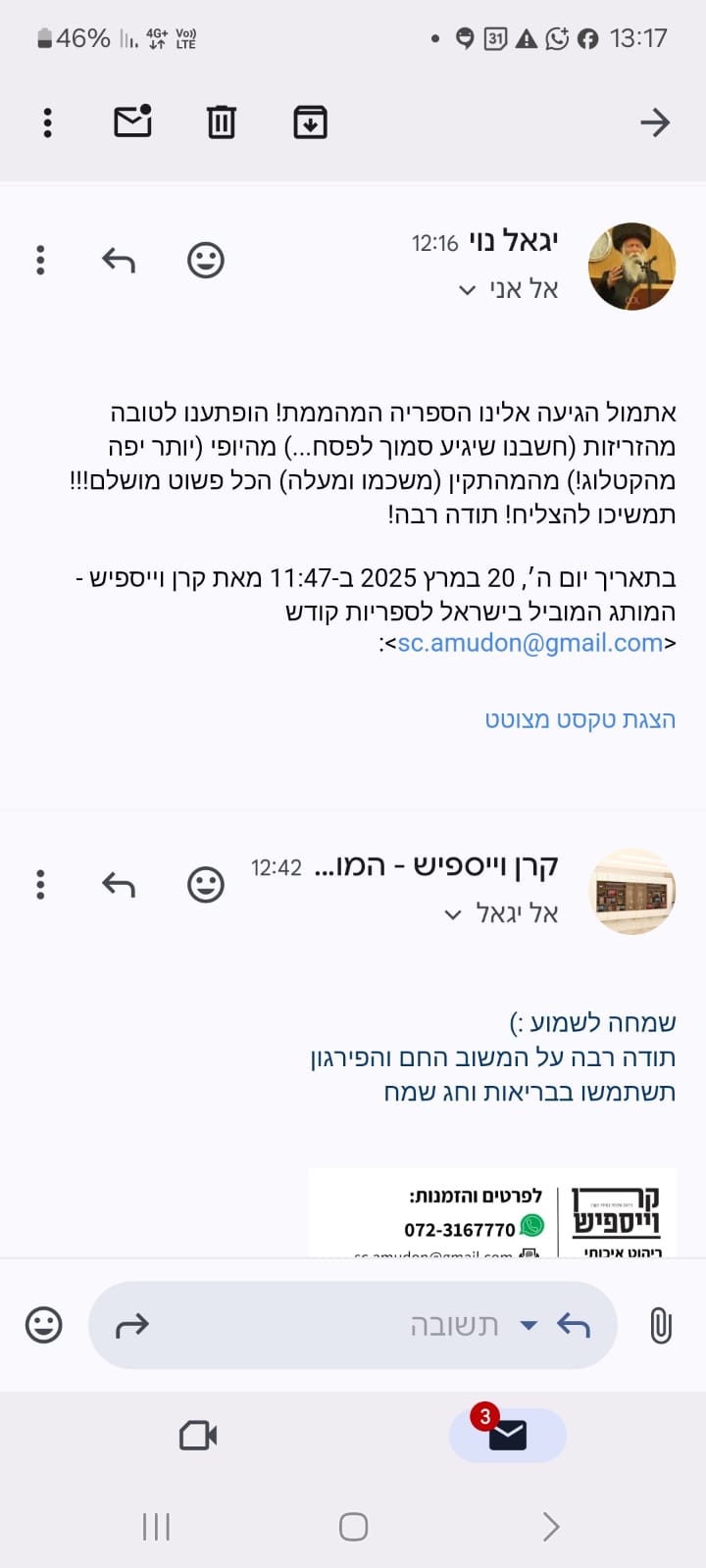The width and height of the screenshot is (706, 1568).
Task: Tap the reply field (תשובה)
Action: (392, 1326)
